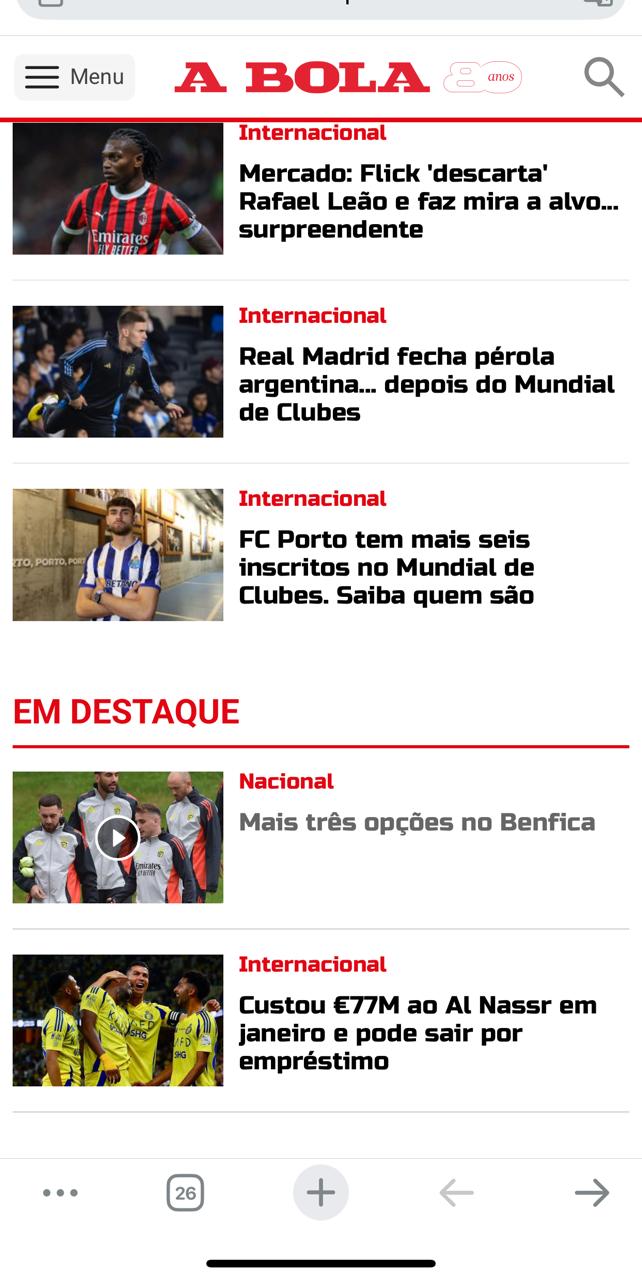
Task: Open the Rafael Leão Flick headline
Action: click(428, 202)
